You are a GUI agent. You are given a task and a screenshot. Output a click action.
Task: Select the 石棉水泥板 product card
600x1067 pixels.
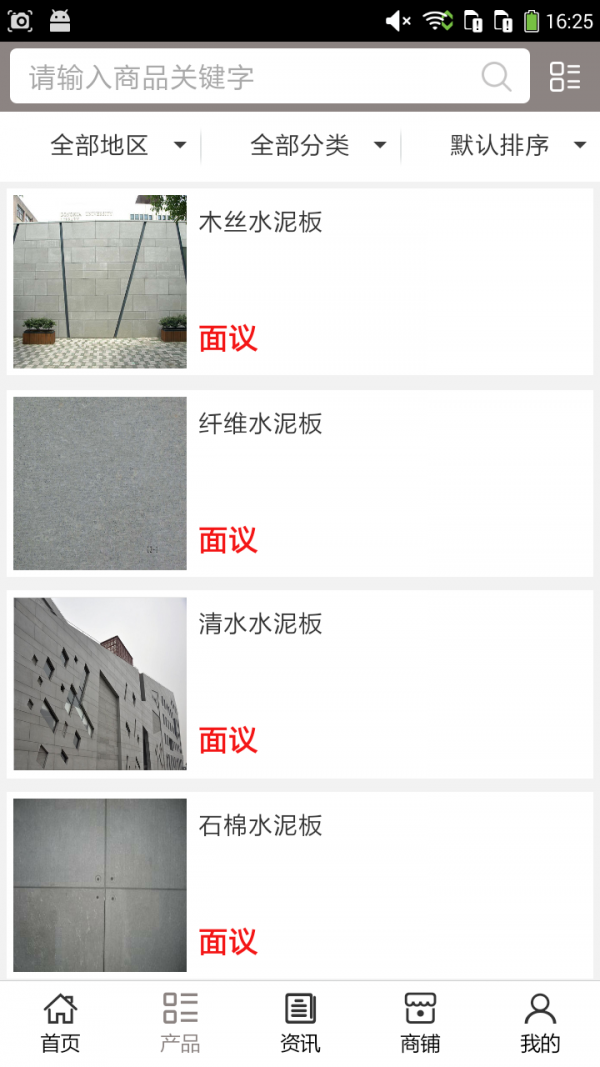pos(300,885)
